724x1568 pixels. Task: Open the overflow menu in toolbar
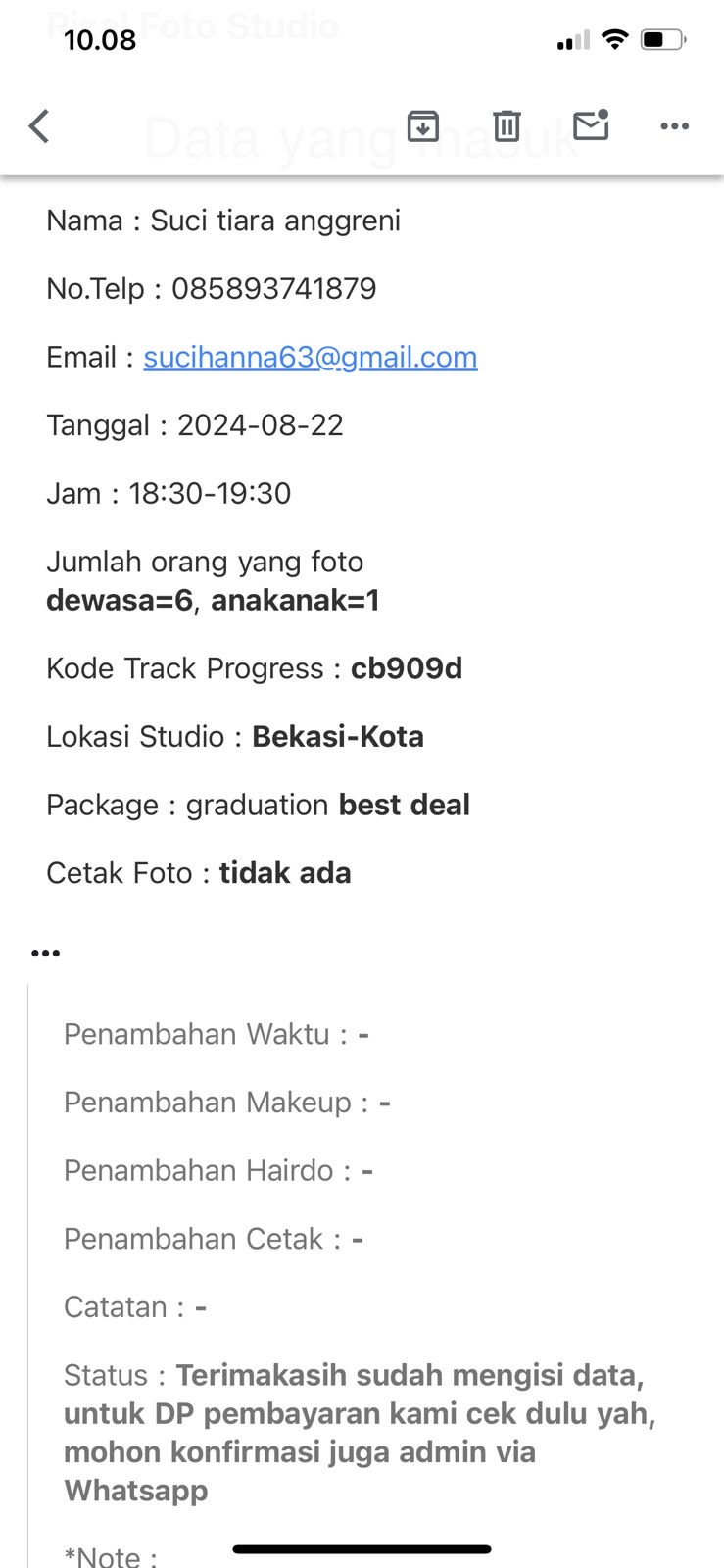coord(674,126)
